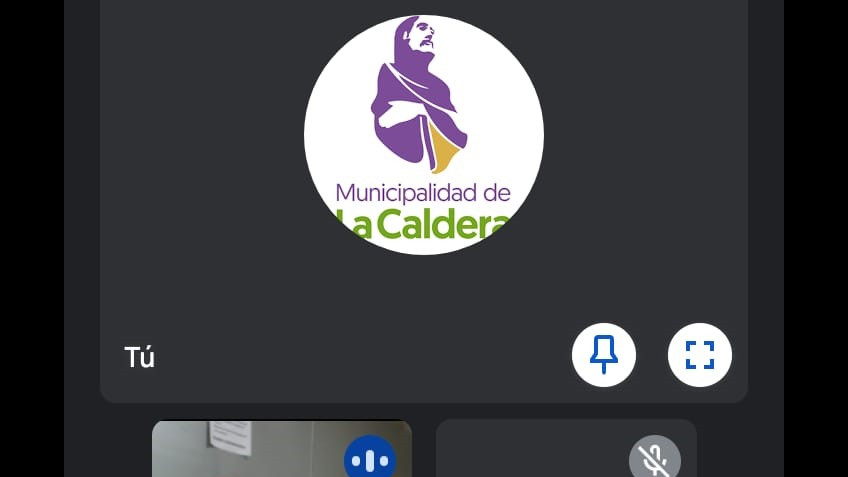Pin your own video tile
848x477 pixels.
click(604, 355)
